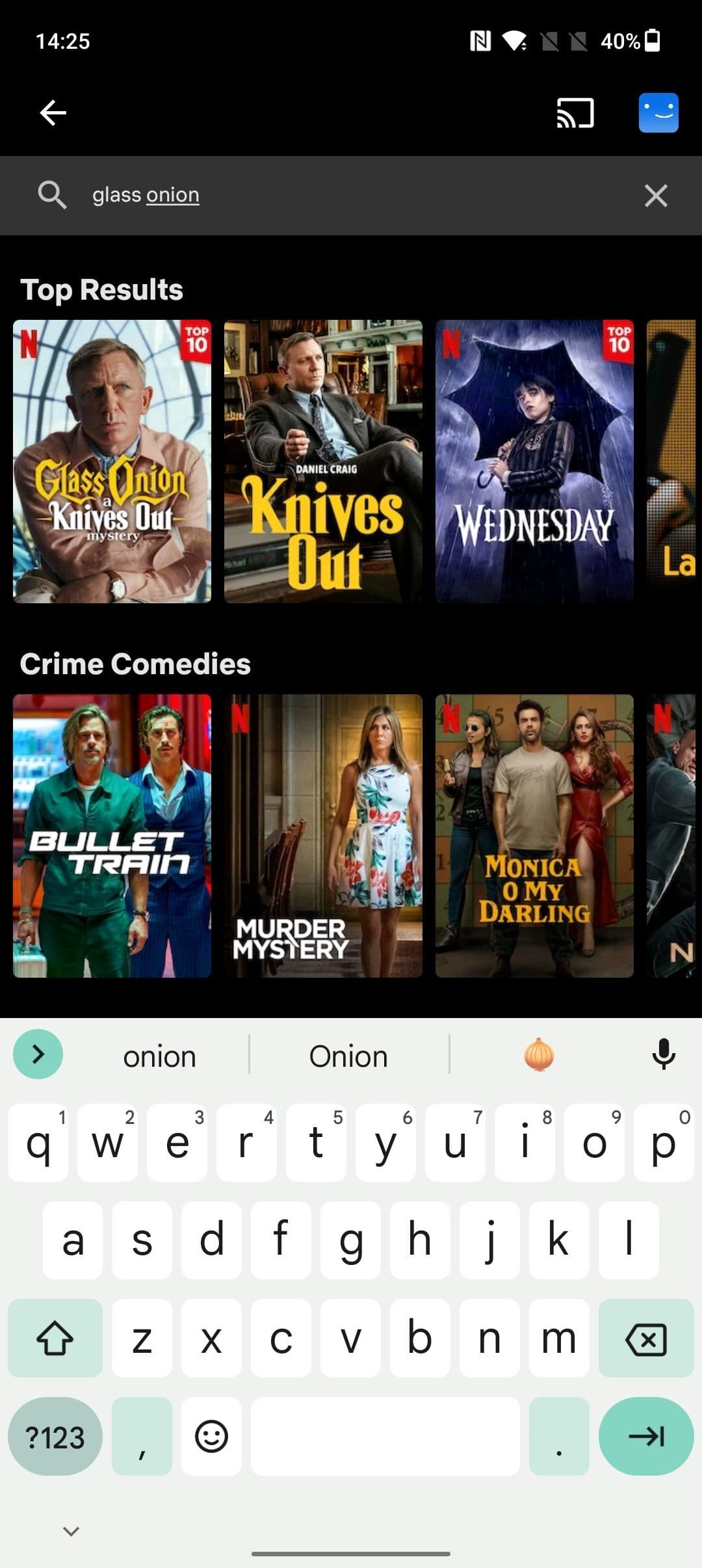
Task: Open Monica O My Darling poster
Action: [534, 835]
